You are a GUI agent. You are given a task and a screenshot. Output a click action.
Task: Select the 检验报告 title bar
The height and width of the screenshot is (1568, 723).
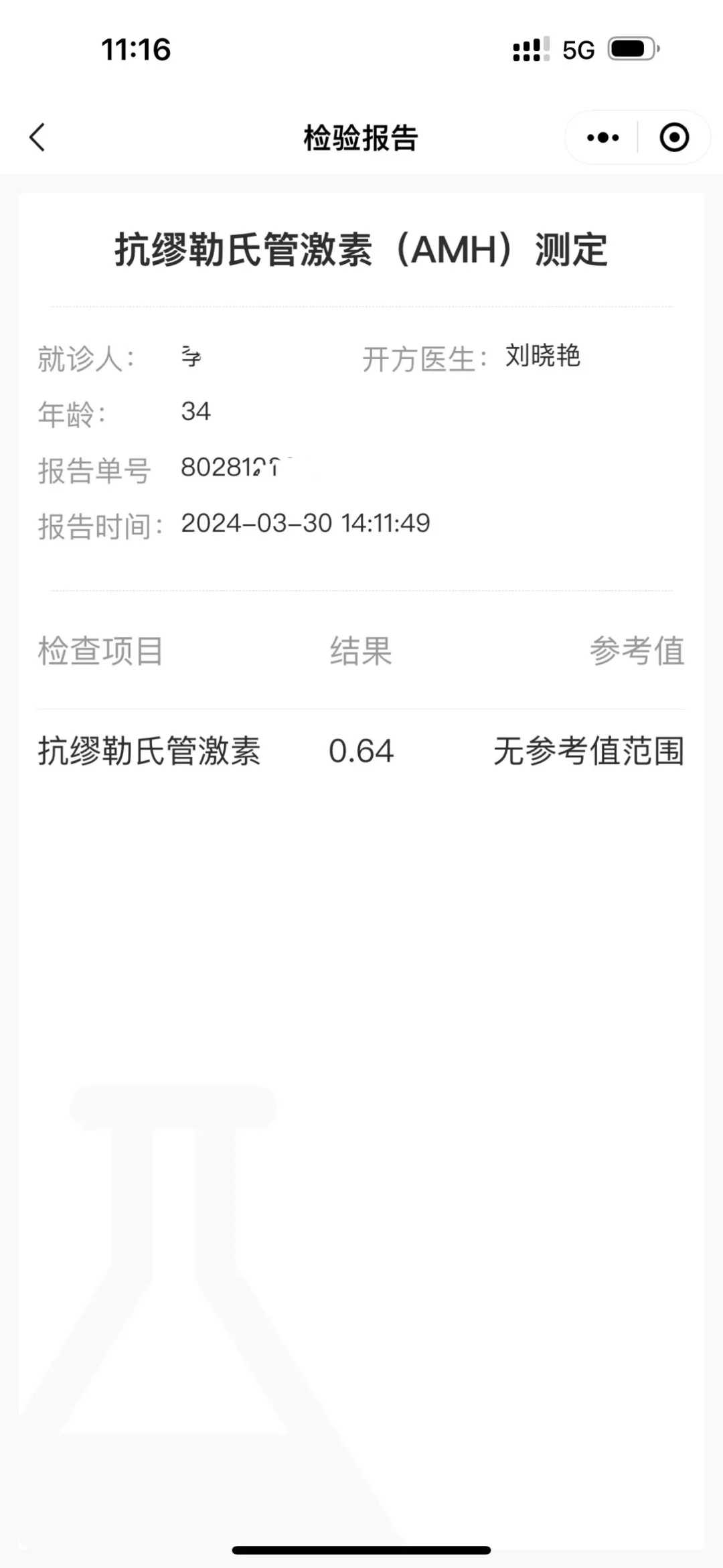(361, 137)
